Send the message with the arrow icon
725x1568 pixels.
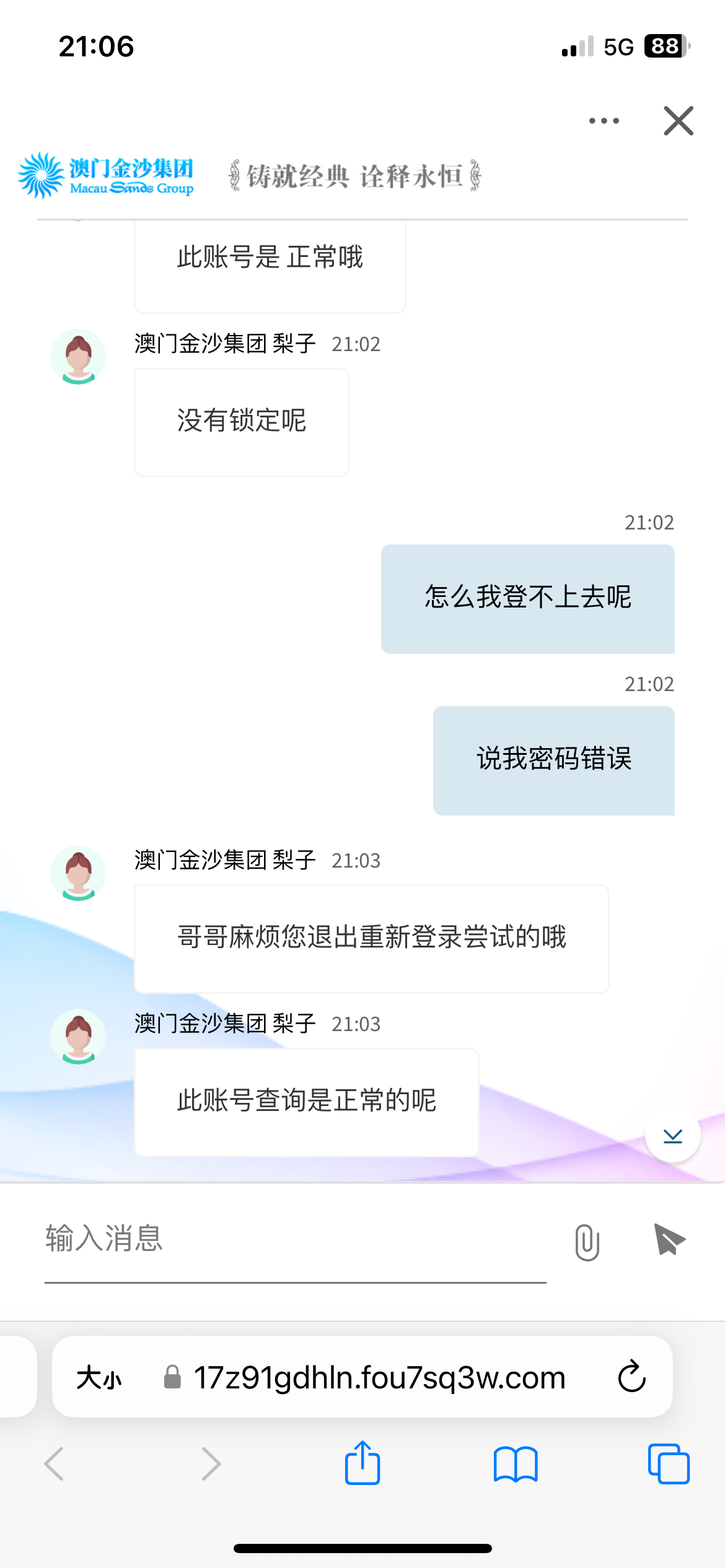(x=669, y=1240)
